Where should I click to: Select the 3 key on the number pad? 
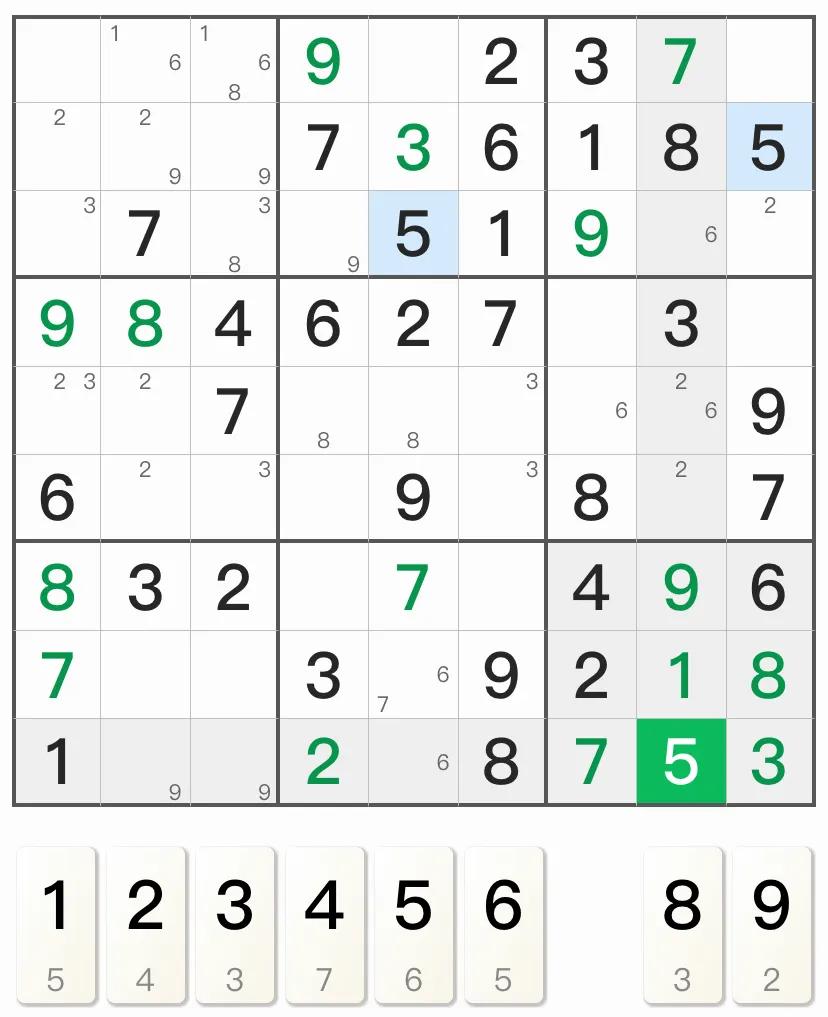pos(234,924)
